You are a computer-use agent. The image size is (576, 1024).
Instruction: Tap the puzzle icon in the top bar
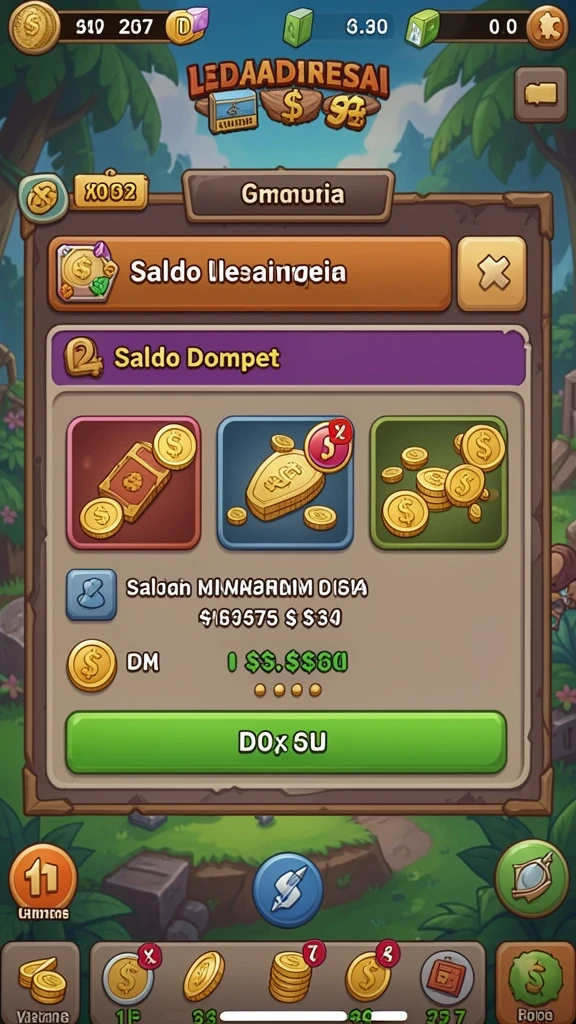547,26
